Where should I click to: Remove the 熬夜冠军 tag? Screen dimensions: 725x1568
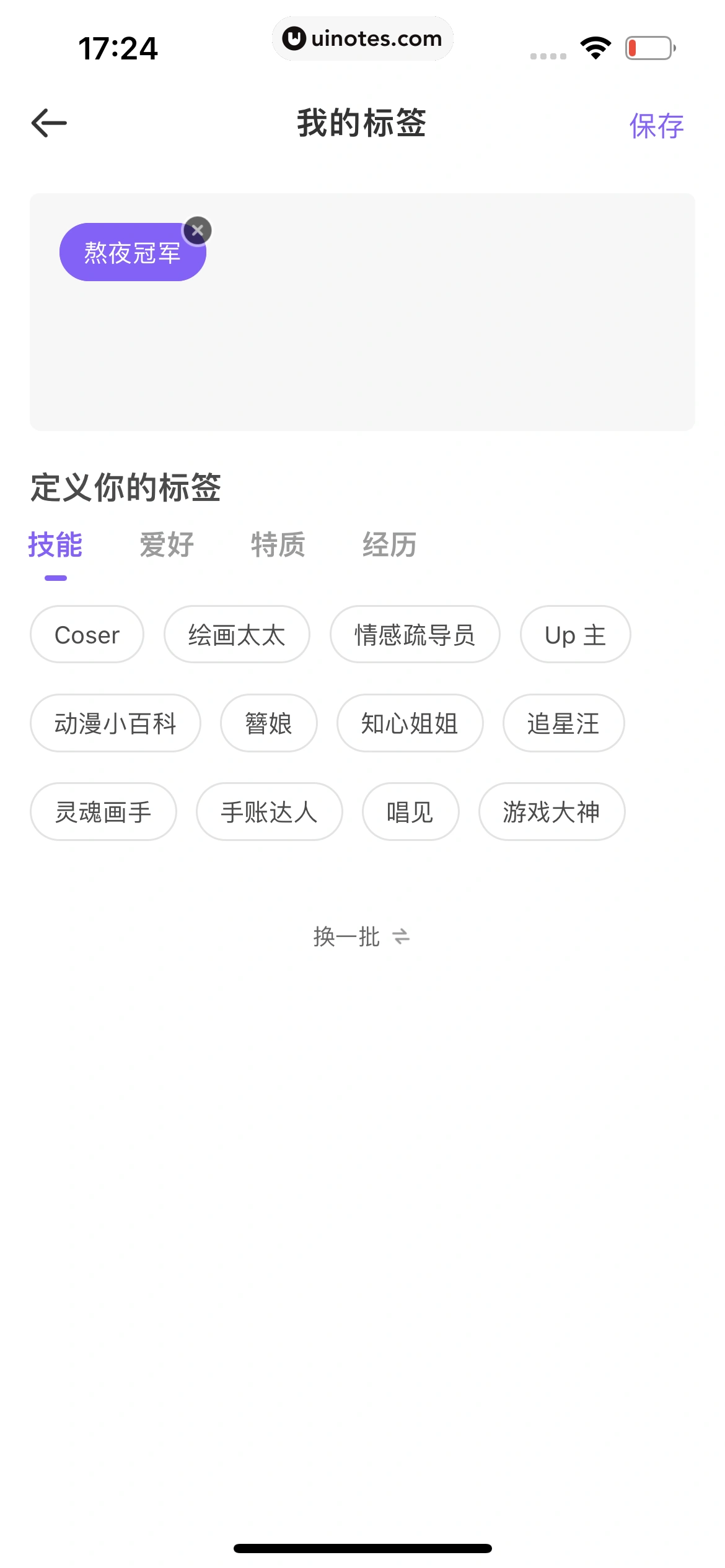198,231
